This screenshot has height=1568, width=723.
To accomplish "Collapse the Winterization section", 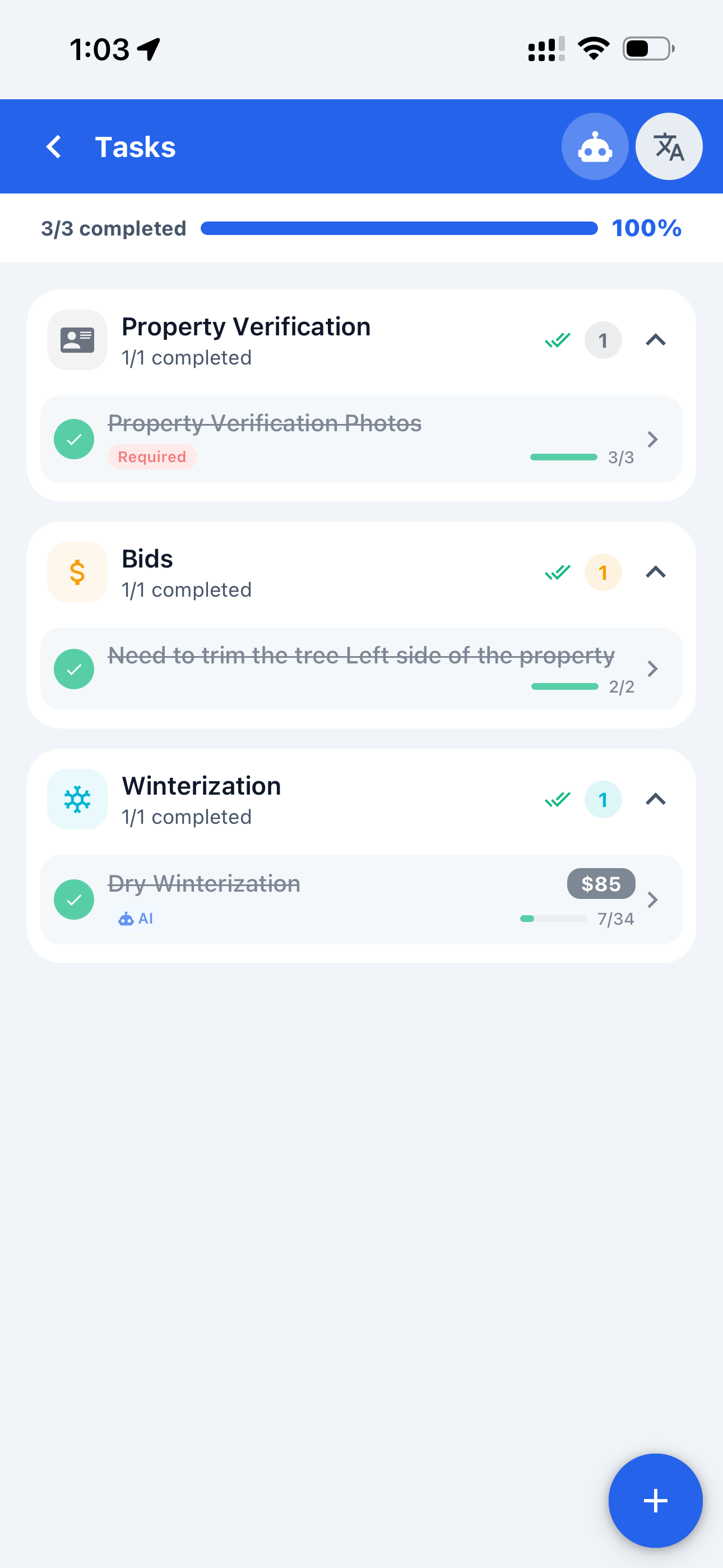I will (x=655, y=799).
